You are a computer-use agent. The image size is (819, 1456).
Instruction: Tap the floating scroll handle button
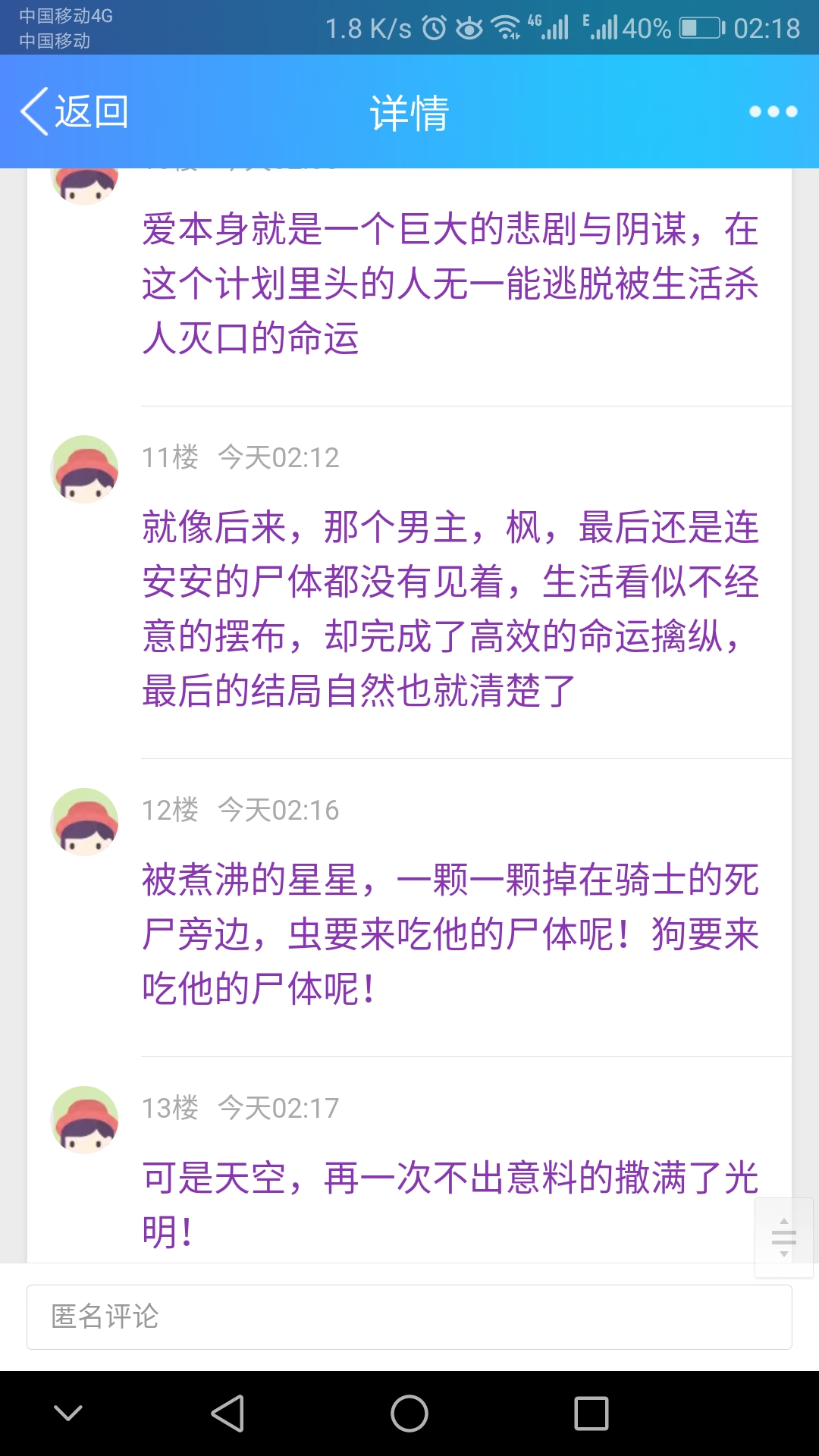pyautogui.click(x=783, y=1238)
